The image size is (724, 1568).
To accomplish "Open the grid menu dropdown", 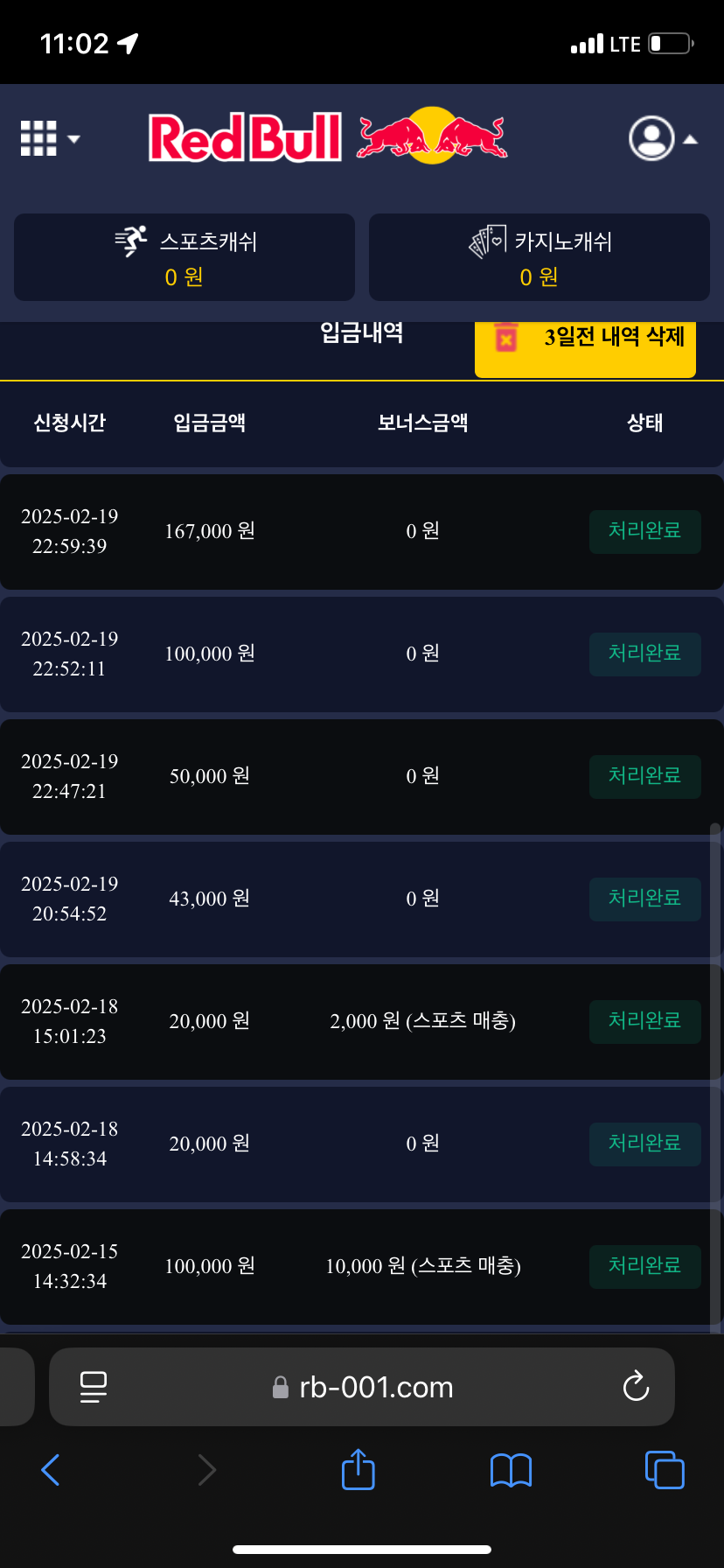I will point(49,138).
